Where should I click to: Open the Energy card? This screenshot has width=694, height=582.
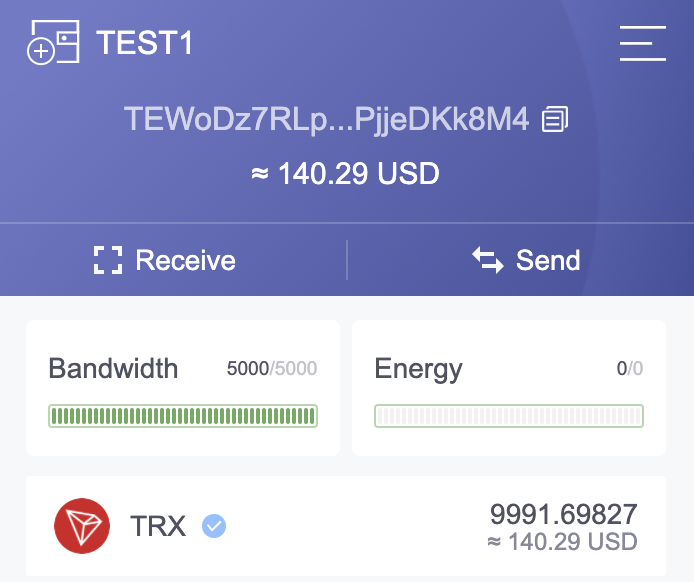point(509,388)
